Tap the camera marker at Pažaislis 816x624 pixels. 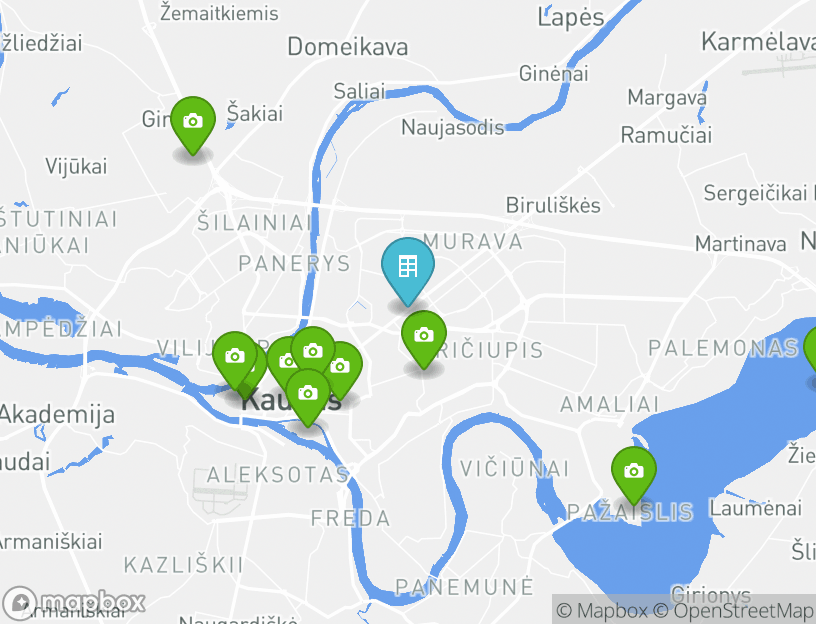633,471
